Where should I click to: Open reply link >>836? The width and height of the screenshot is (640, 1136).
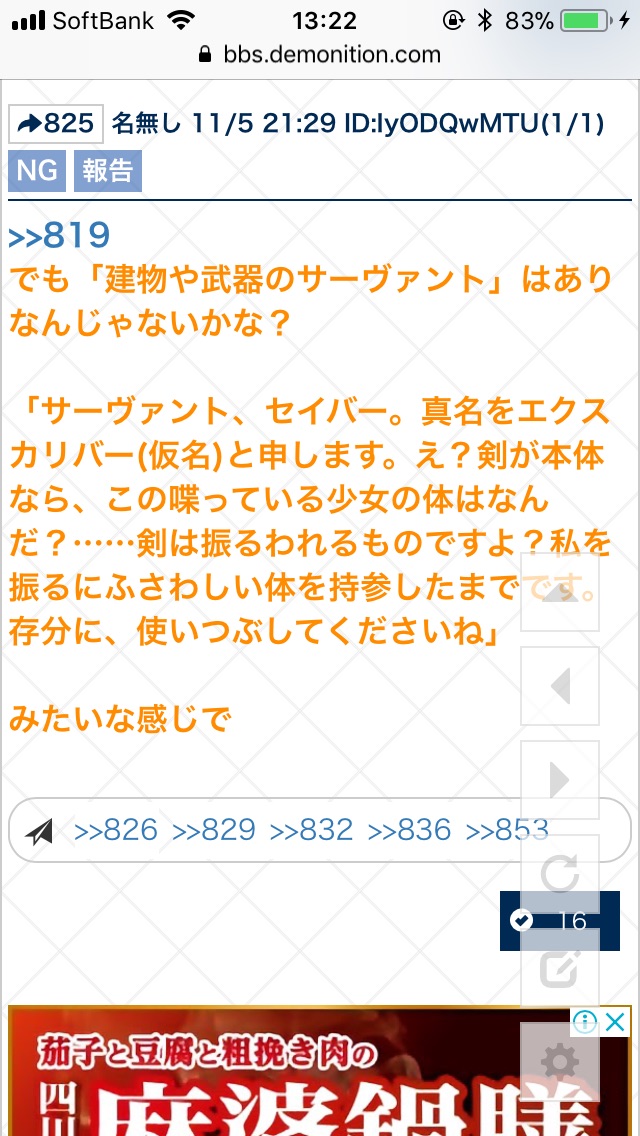click(410, 830)
